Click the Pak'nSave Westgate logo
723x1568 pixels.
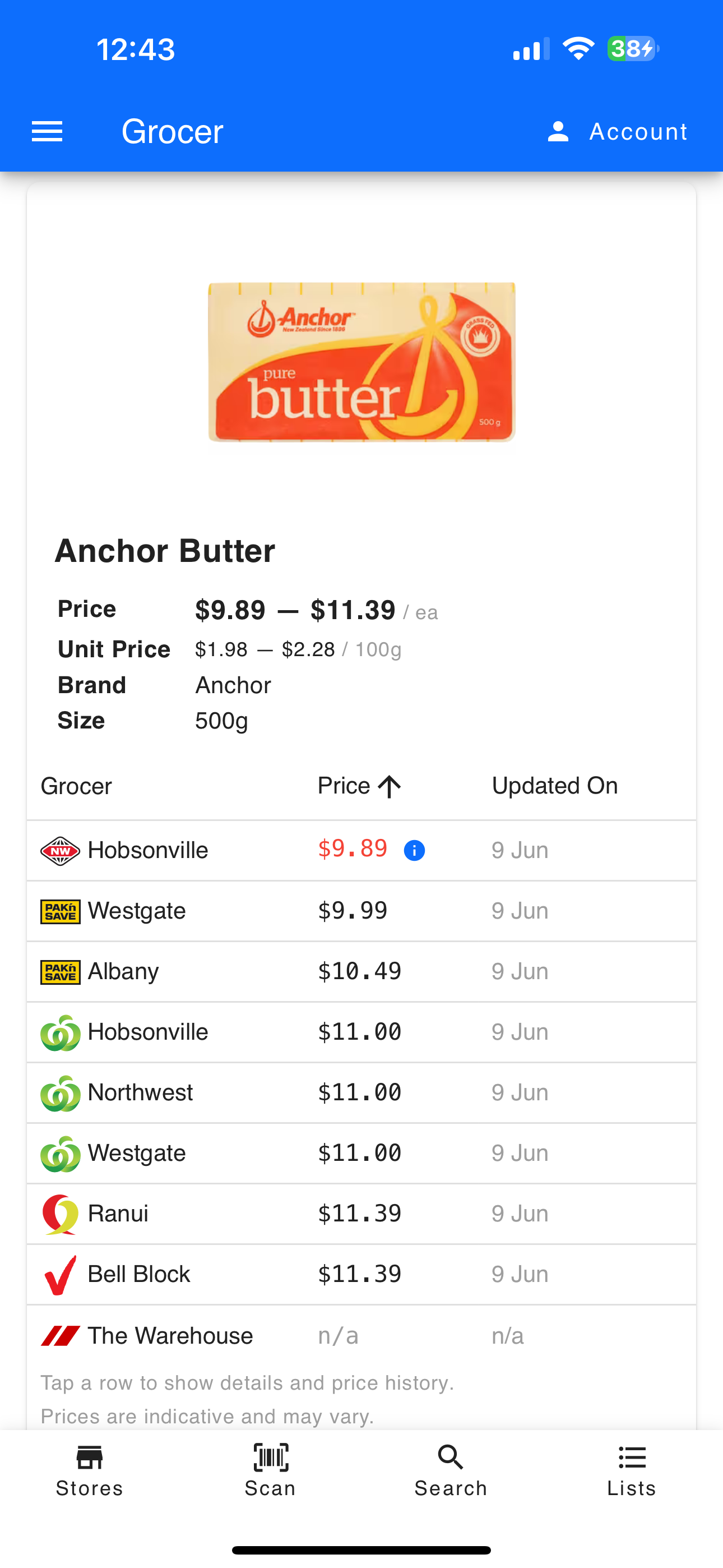(x=59, y=911)
